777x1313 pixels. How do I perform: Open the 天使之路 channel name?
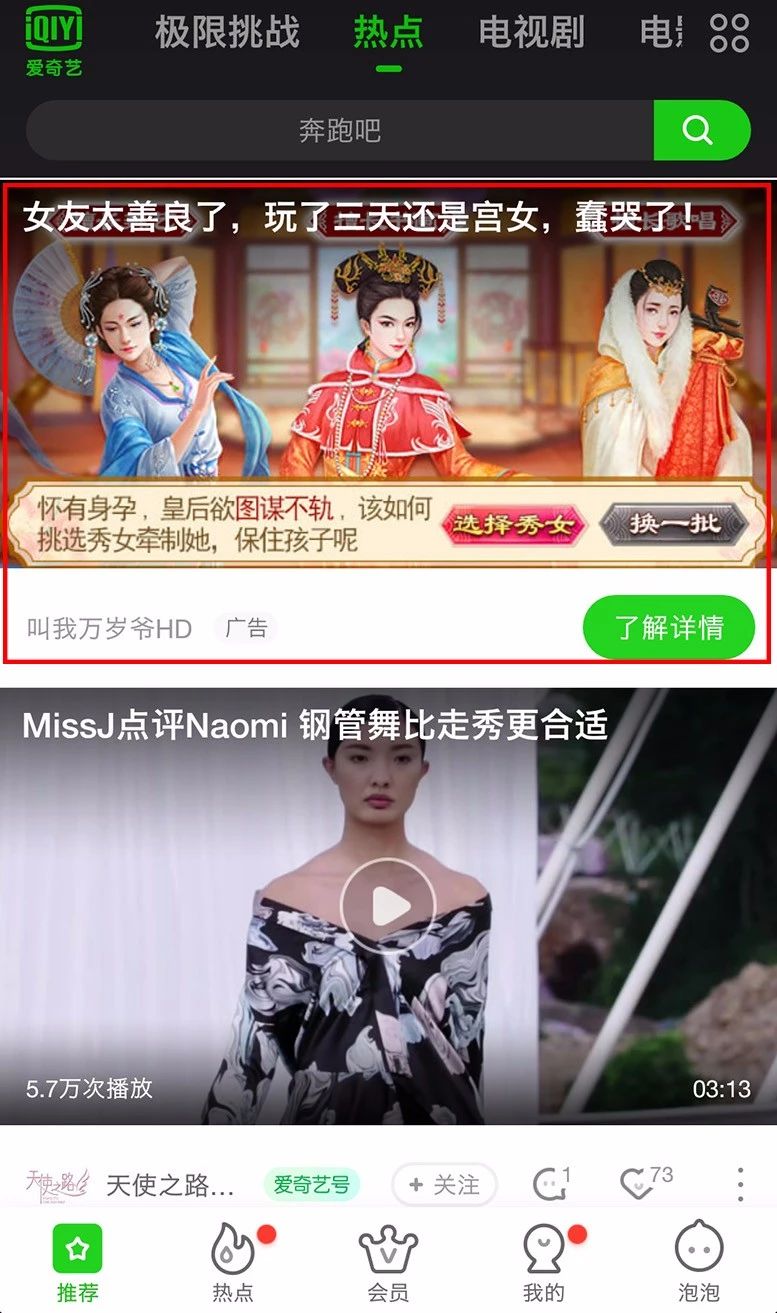[x=170, y=1185]
